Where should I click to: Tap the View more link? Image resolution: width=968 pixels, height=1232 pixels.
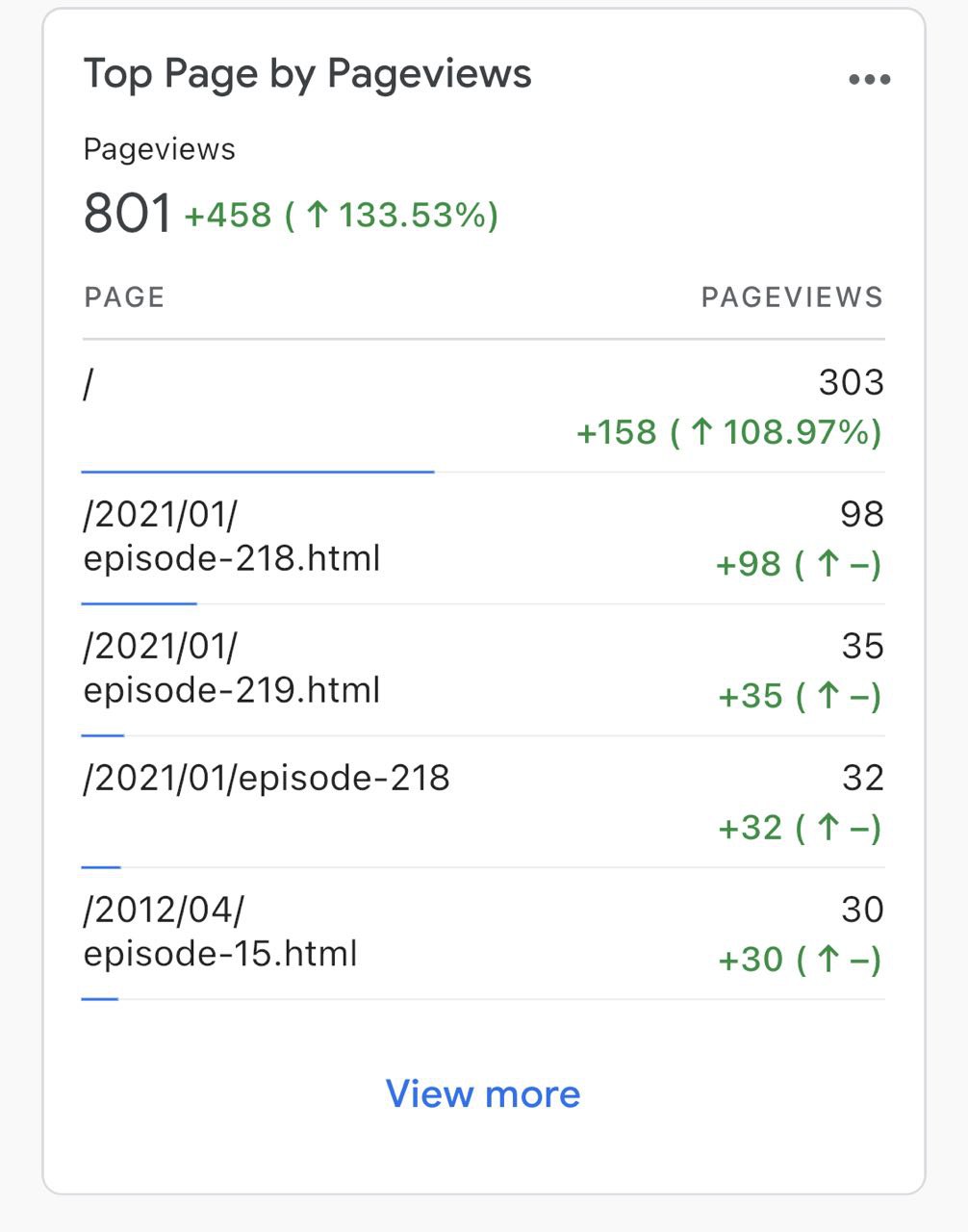click(483, 1094)
